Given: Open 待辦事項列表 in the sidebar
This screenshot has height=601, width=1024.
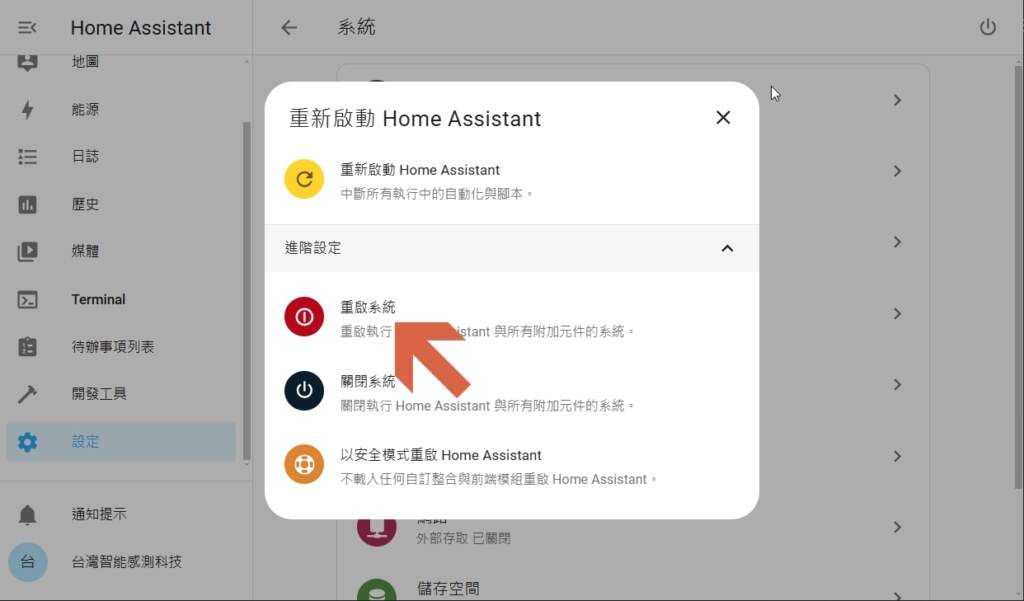Looking at the screenshot, I should [112, 347].
